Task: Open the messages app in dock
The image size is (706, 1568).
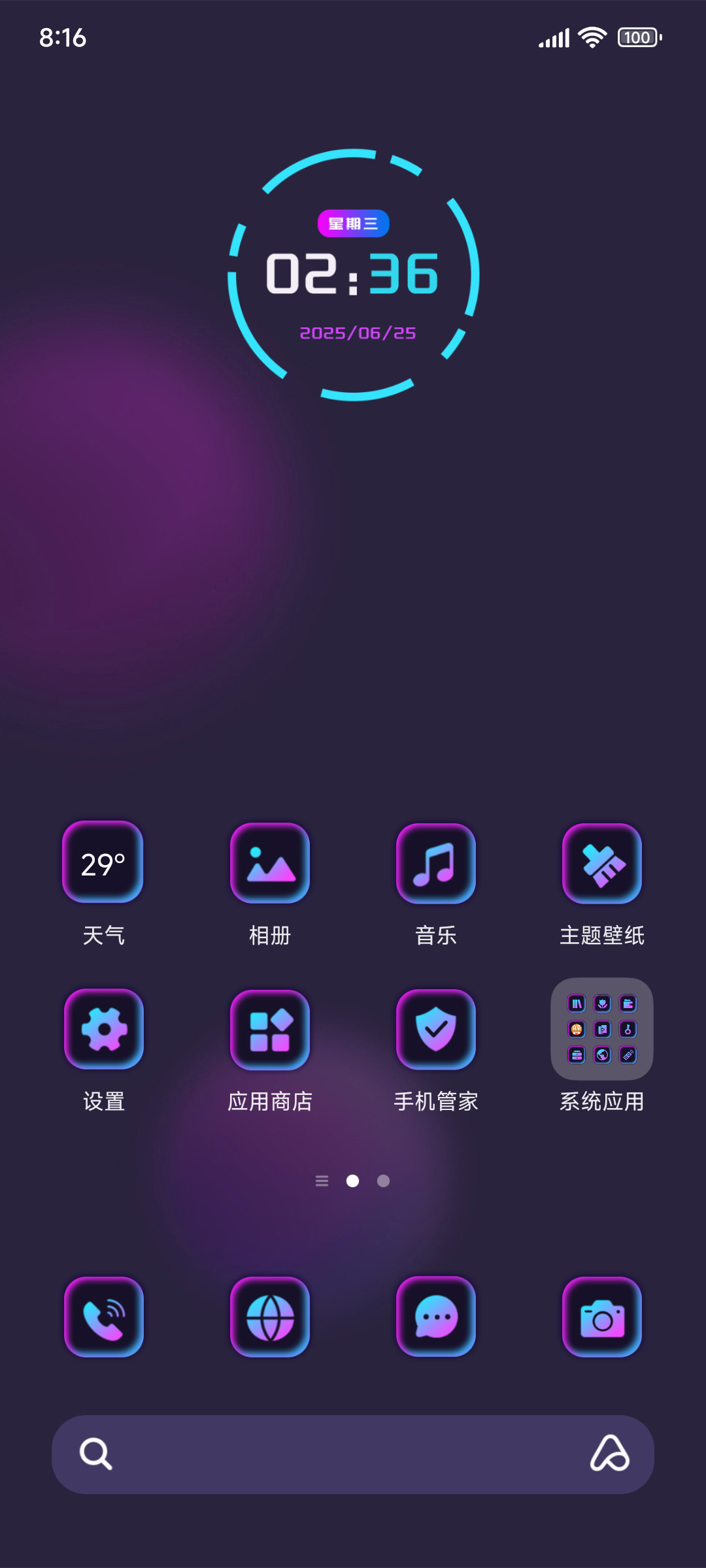Action: pos(436,1316)
